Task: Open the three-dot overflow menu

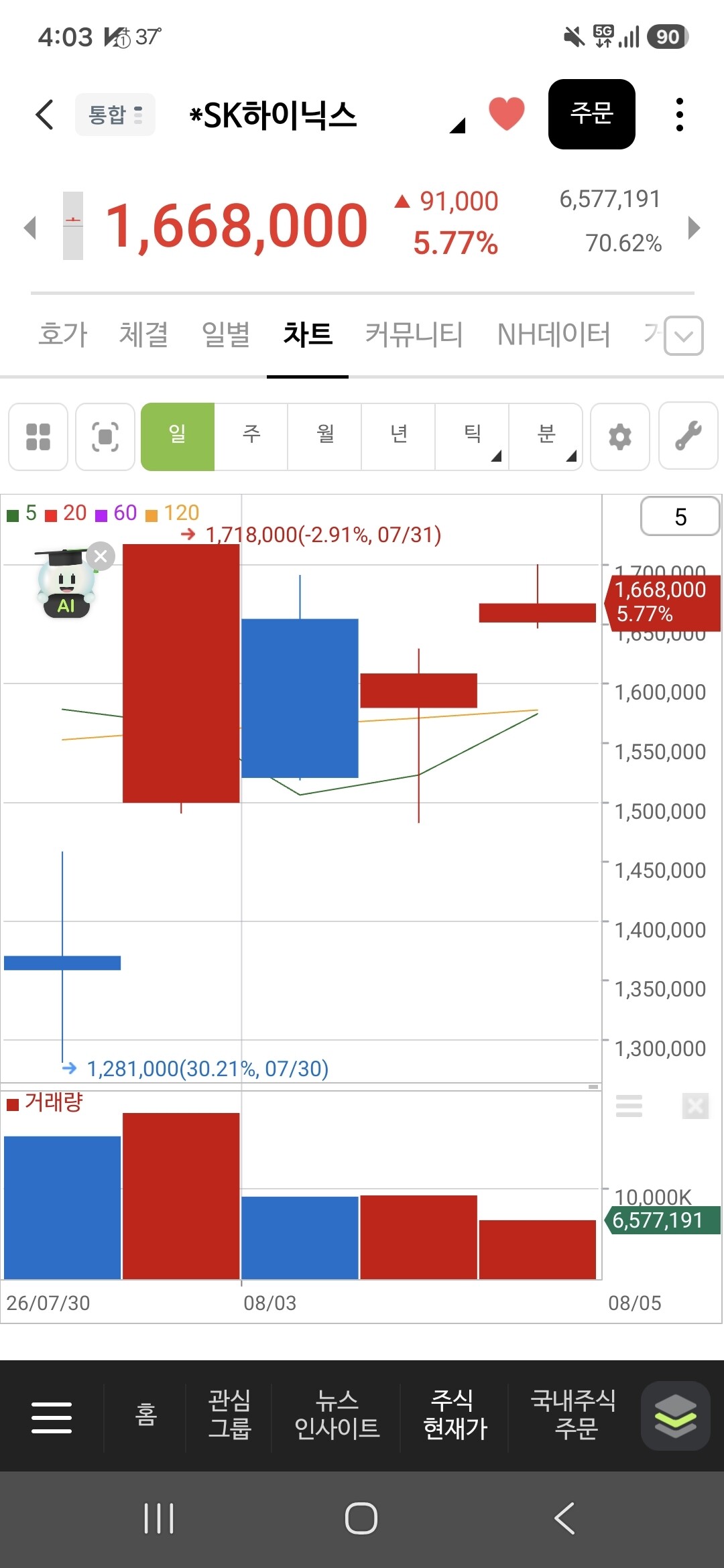Action: point(680,115)
